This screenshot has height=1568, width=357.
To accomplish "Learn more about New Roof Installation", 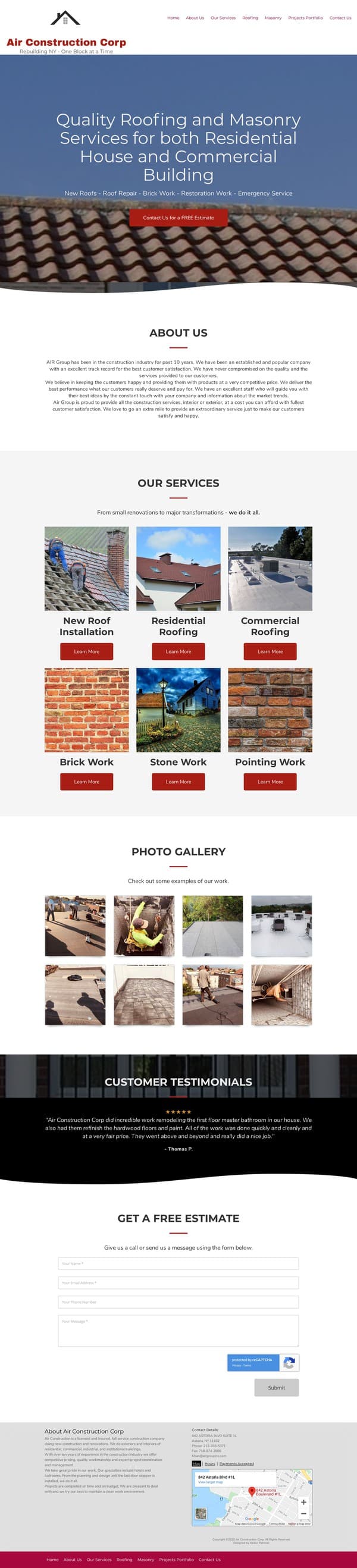I will click(86, 651).
